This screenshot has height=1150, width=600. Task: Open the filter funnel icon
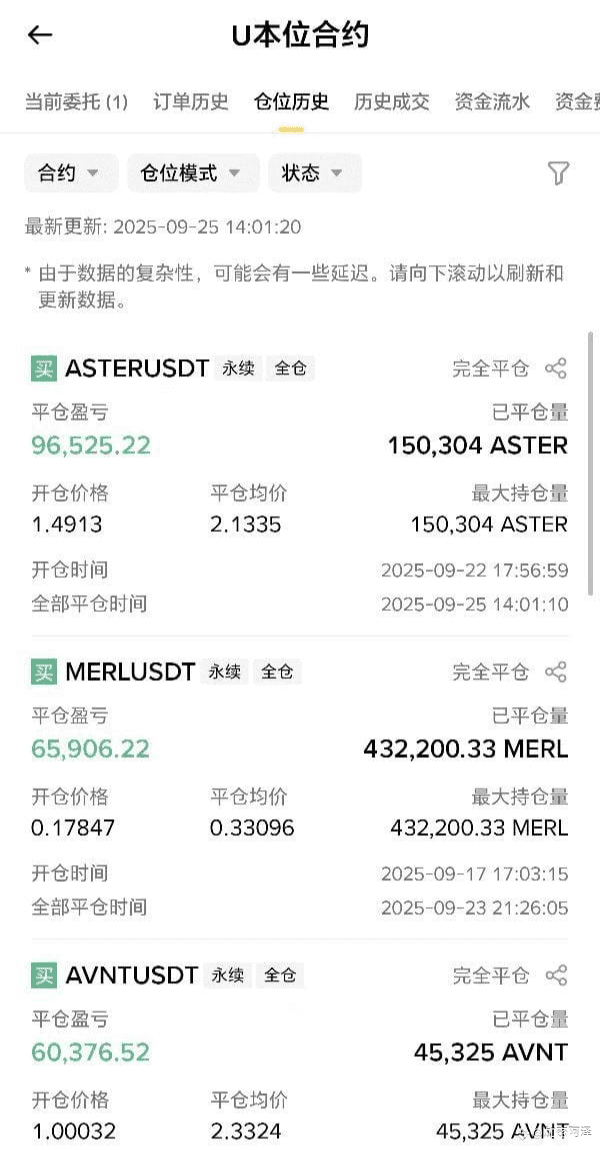pyautogui.click(x=558, y=173)
